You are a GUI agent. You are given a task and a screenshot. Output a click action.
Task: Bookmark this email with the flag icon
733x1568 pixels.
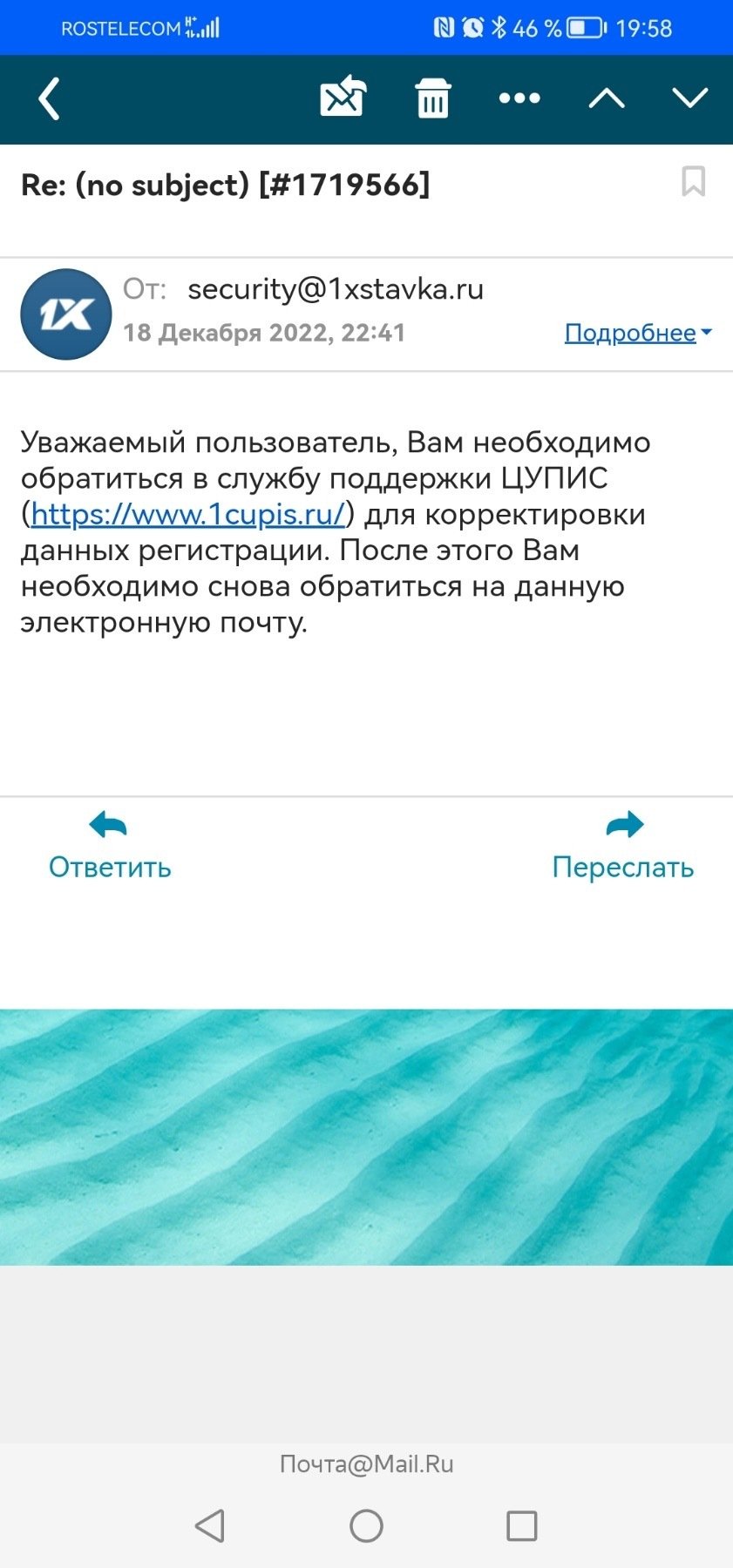[693, 181]
